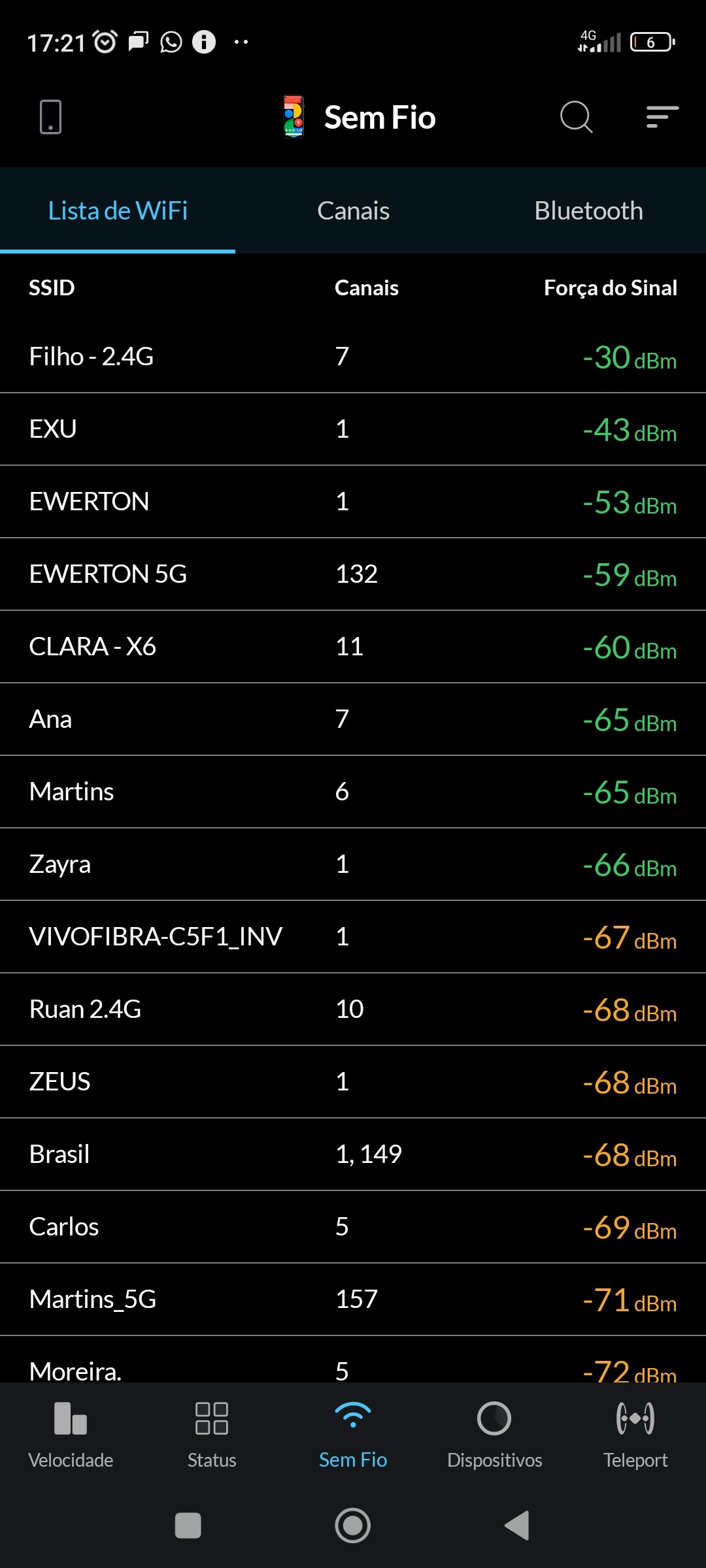Switch to the Canais tab
706x1568 pixels.
pyautogui.click(x=353, y=211)
